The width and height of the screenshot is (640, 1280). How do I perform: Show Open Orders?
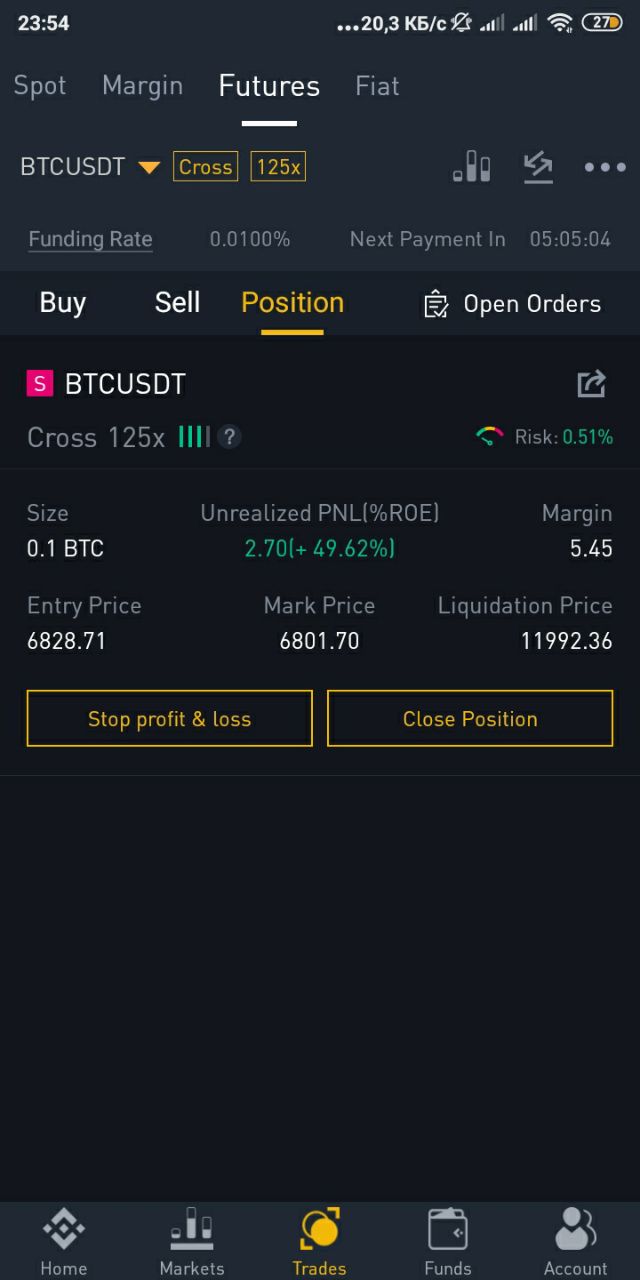tap(512, 304)
